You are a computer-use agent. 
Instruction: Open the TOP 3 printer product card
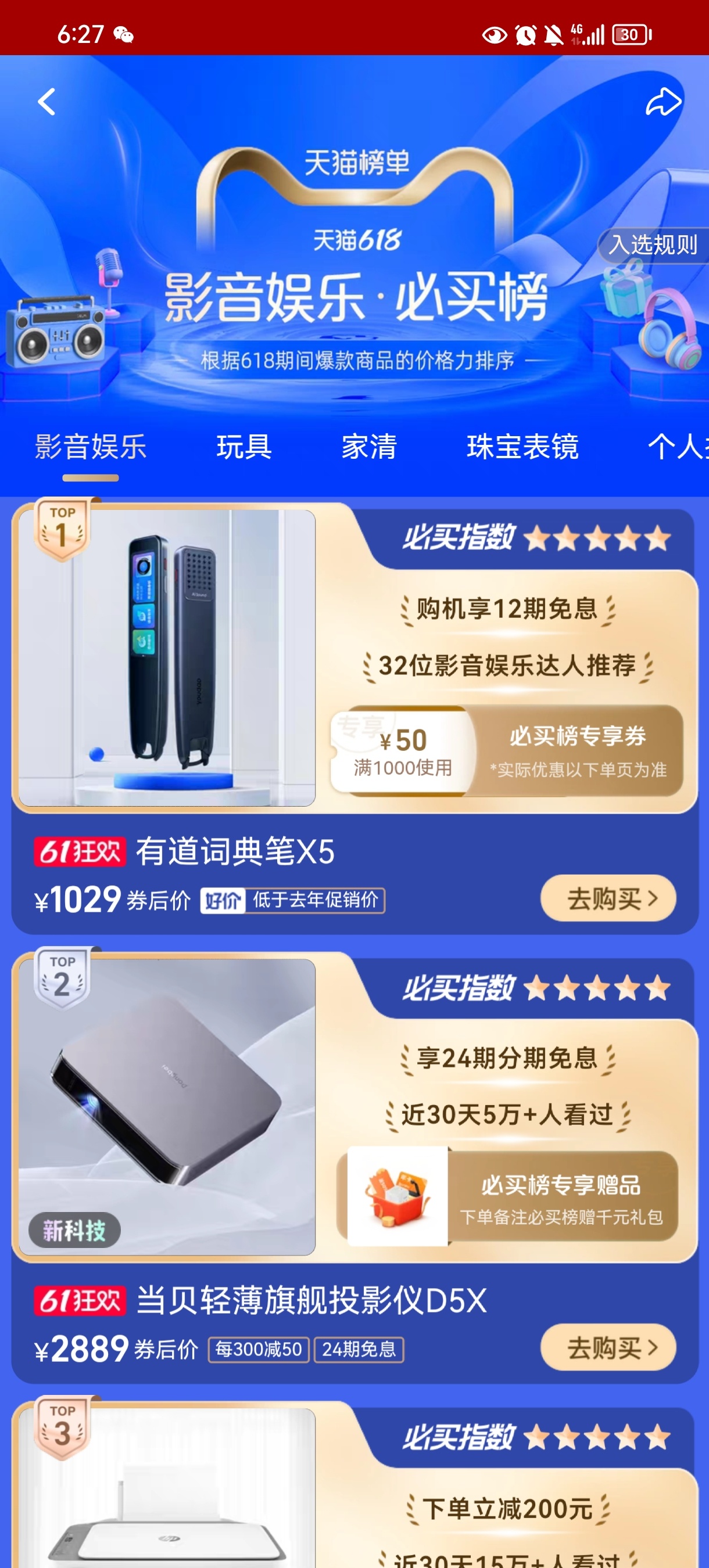167,1491
